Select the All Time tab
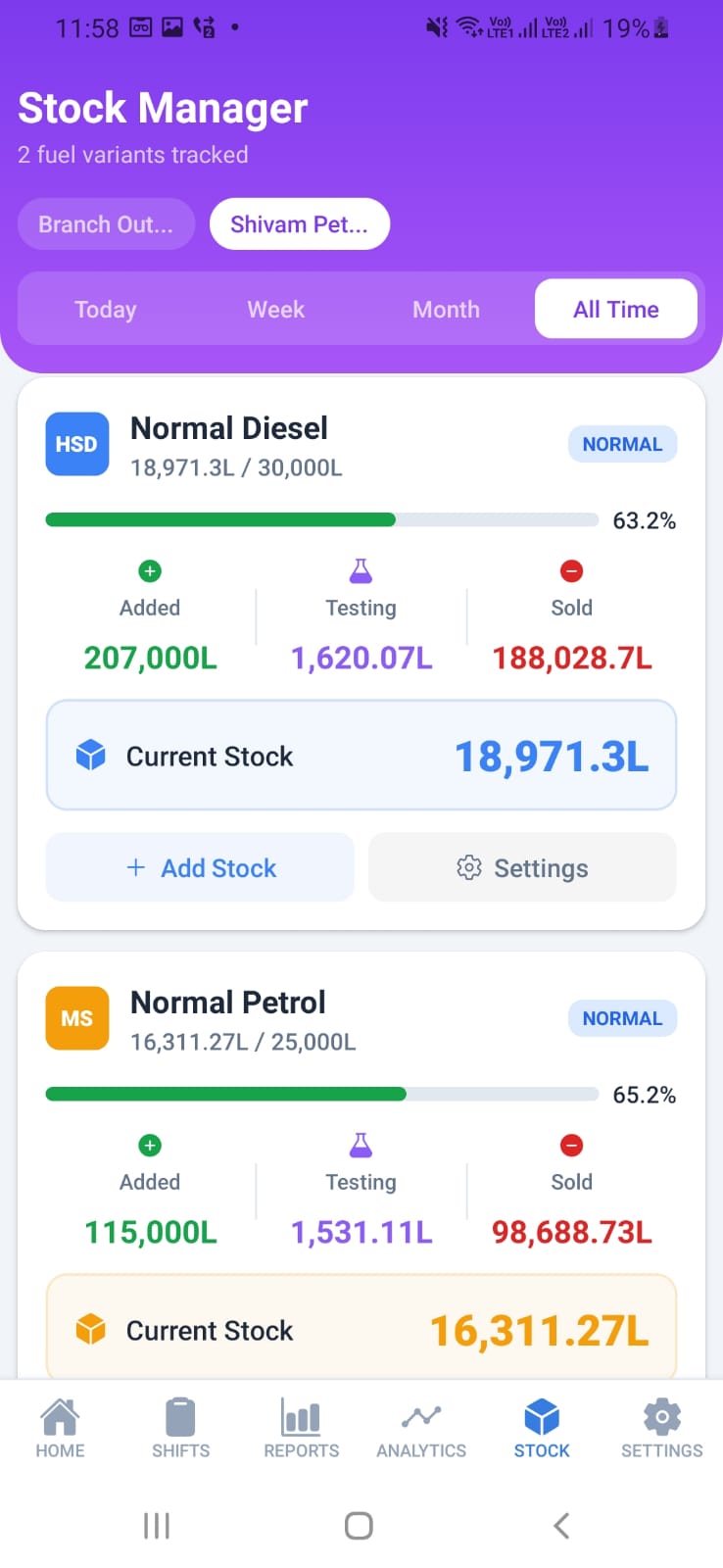This screenshot has width=723, height=1568. coord(615,309)
